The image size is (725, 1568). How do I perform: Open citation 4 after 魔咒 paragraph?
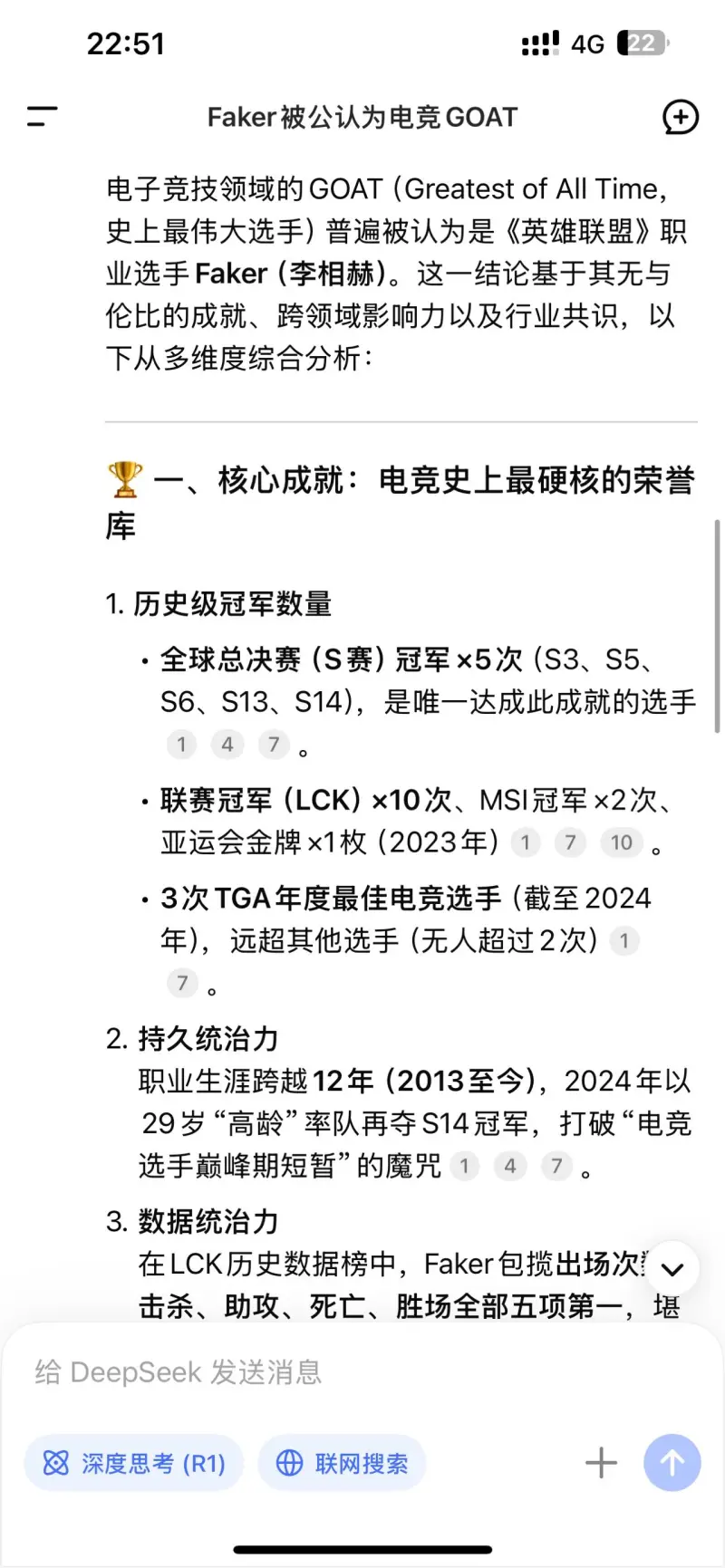pos(510,1166)
